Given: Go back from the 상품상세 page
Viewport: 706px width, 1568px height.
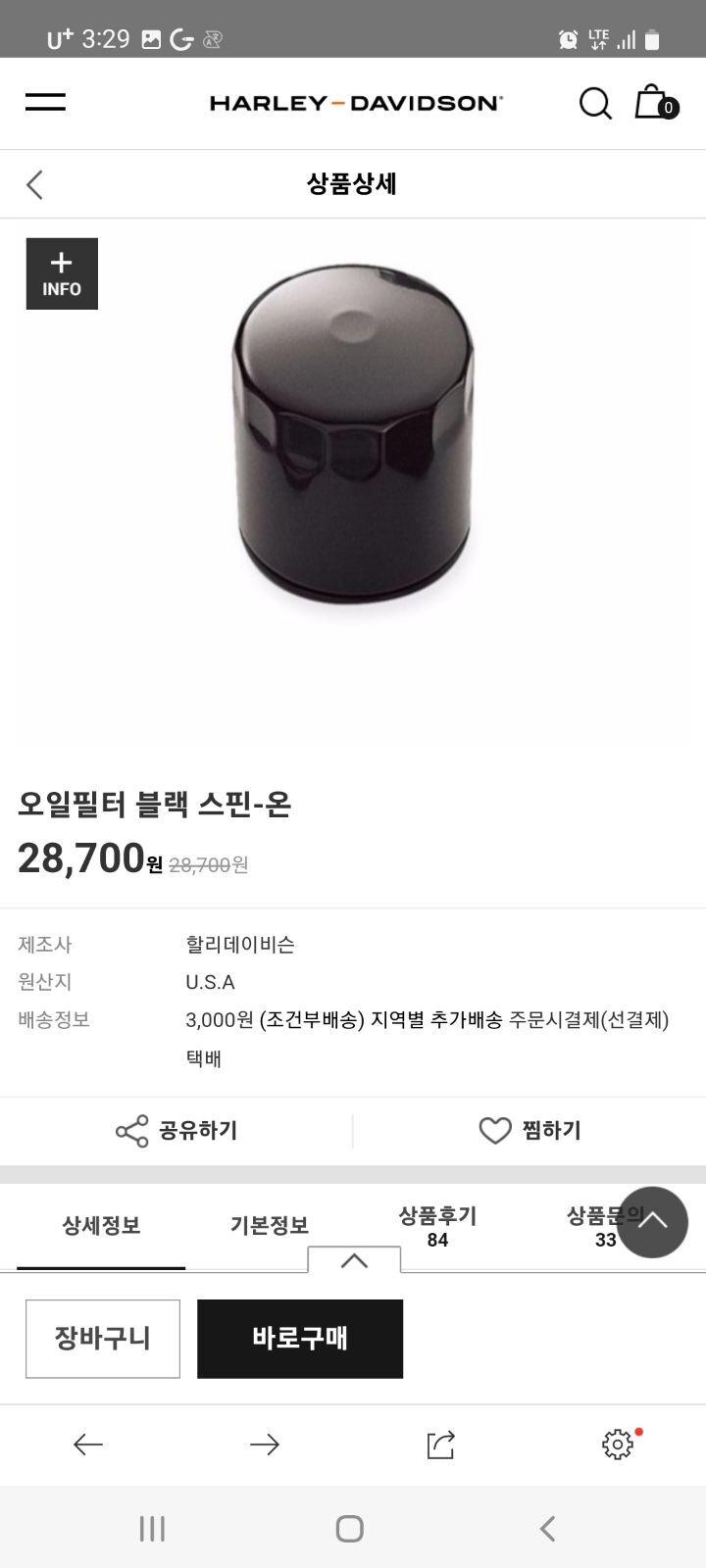Looking at the screenshot, I should click(35, 184).
